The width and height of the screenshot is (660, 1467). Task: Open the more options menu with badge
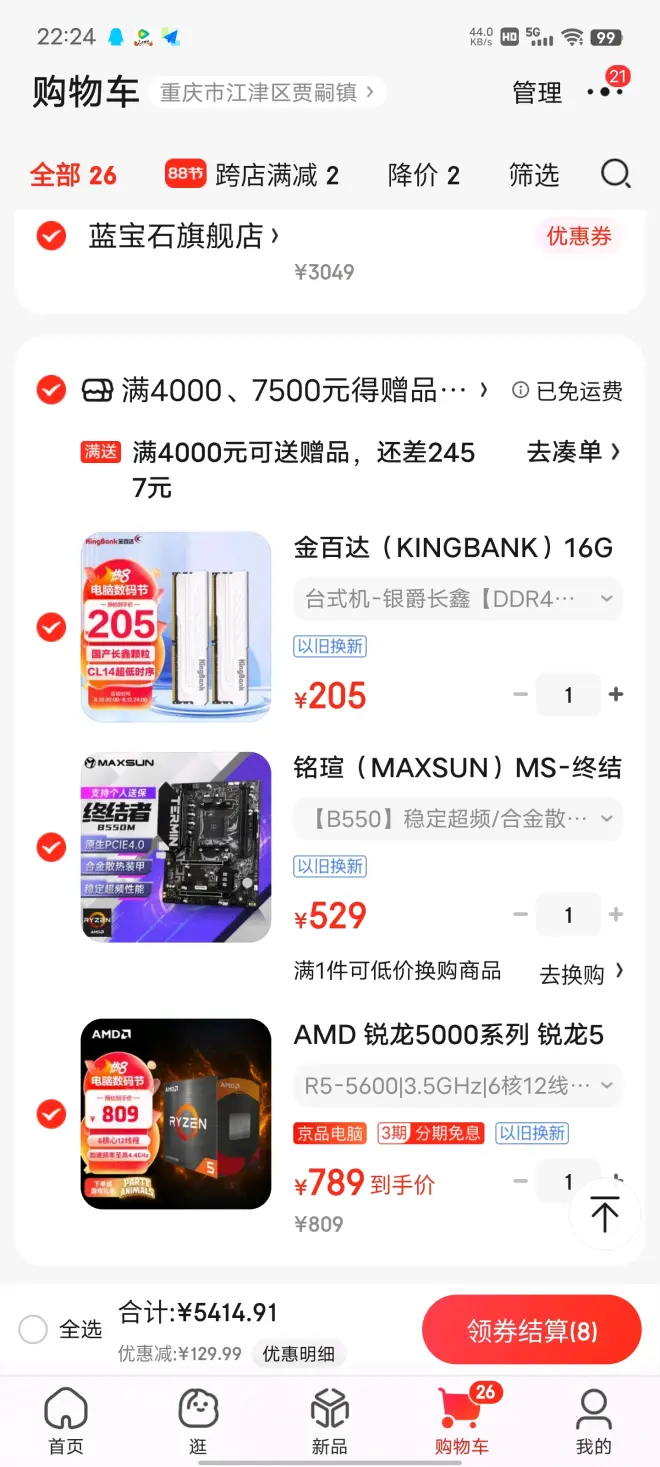click(x=605, y=91)
